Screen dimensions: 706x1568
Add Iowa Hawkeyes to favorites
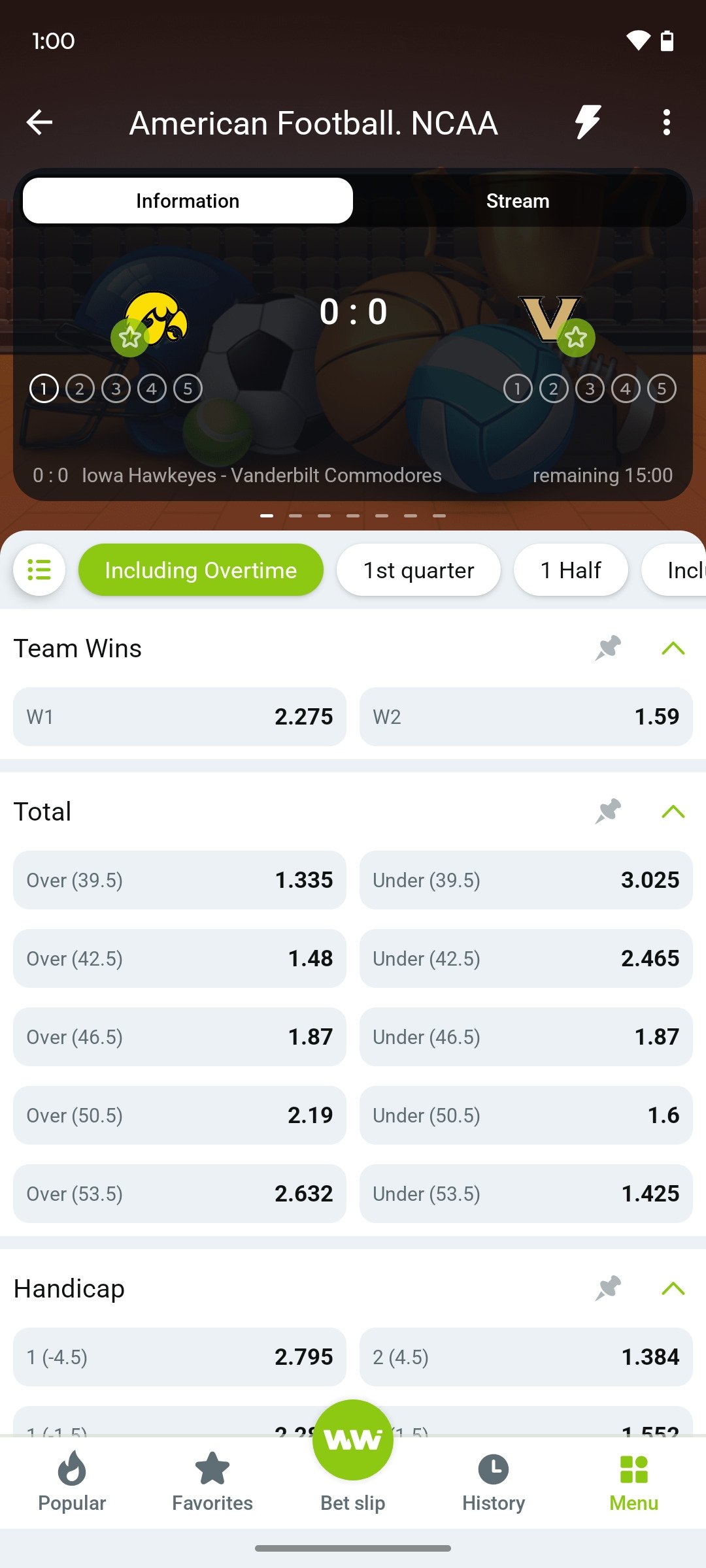click(130, 337)
